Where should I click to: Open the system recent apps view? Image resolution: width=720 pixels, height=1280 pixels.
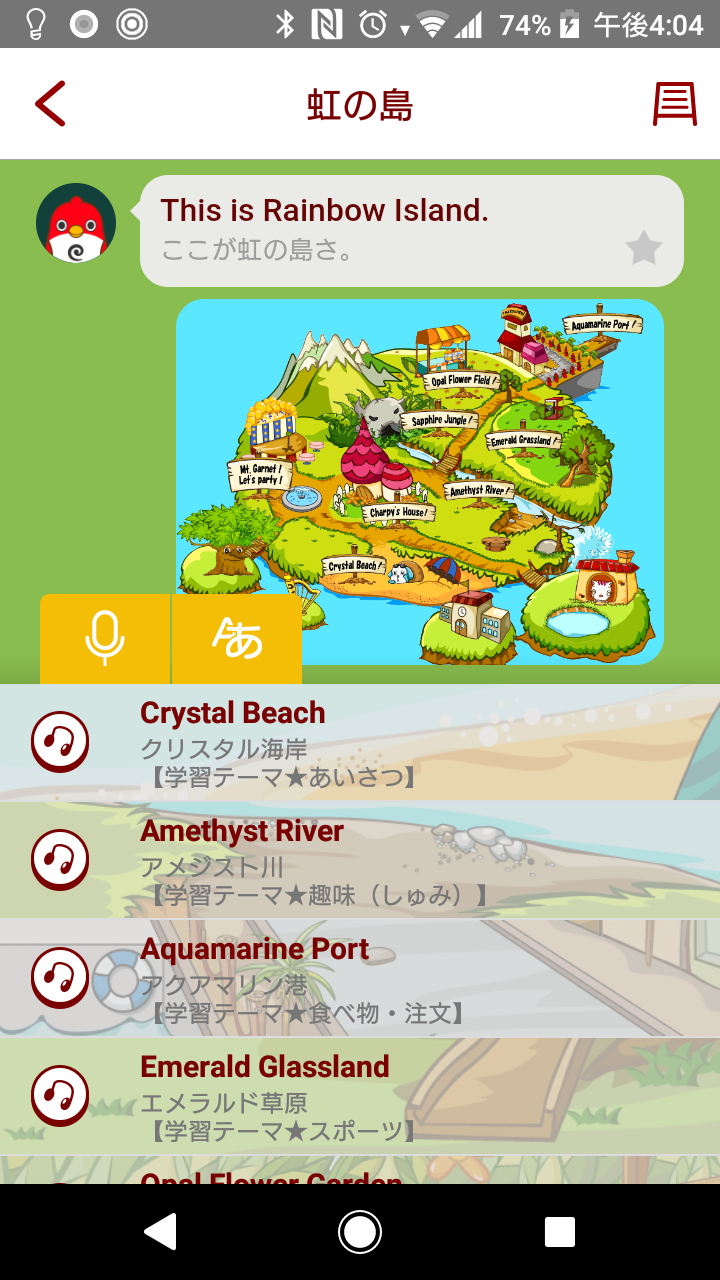(x=559, y=1232)
